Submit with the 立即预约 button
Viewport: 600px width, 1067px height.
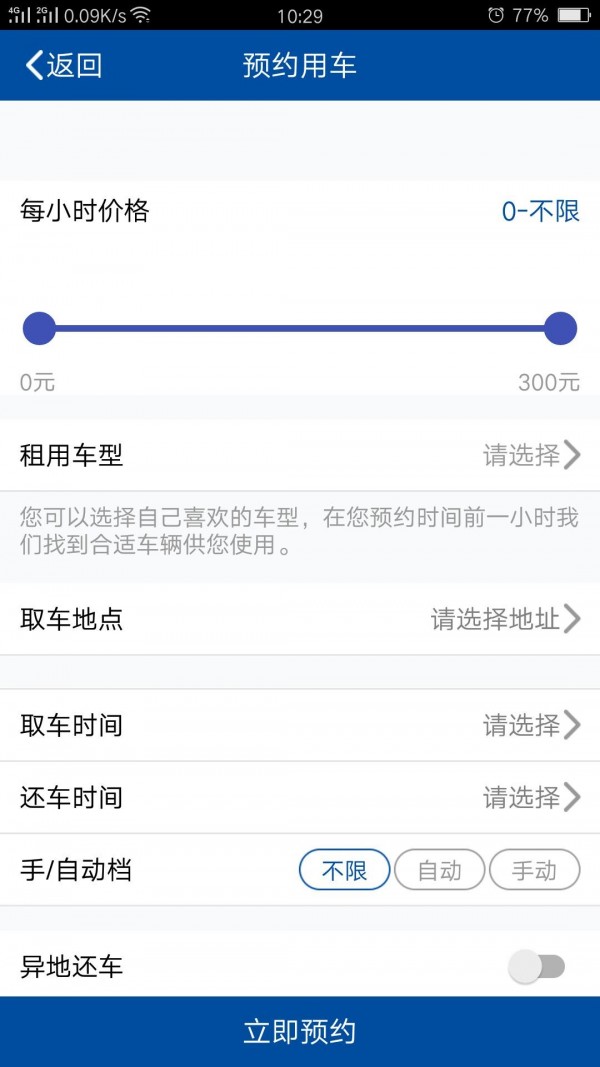click(x=300, y=1032)
